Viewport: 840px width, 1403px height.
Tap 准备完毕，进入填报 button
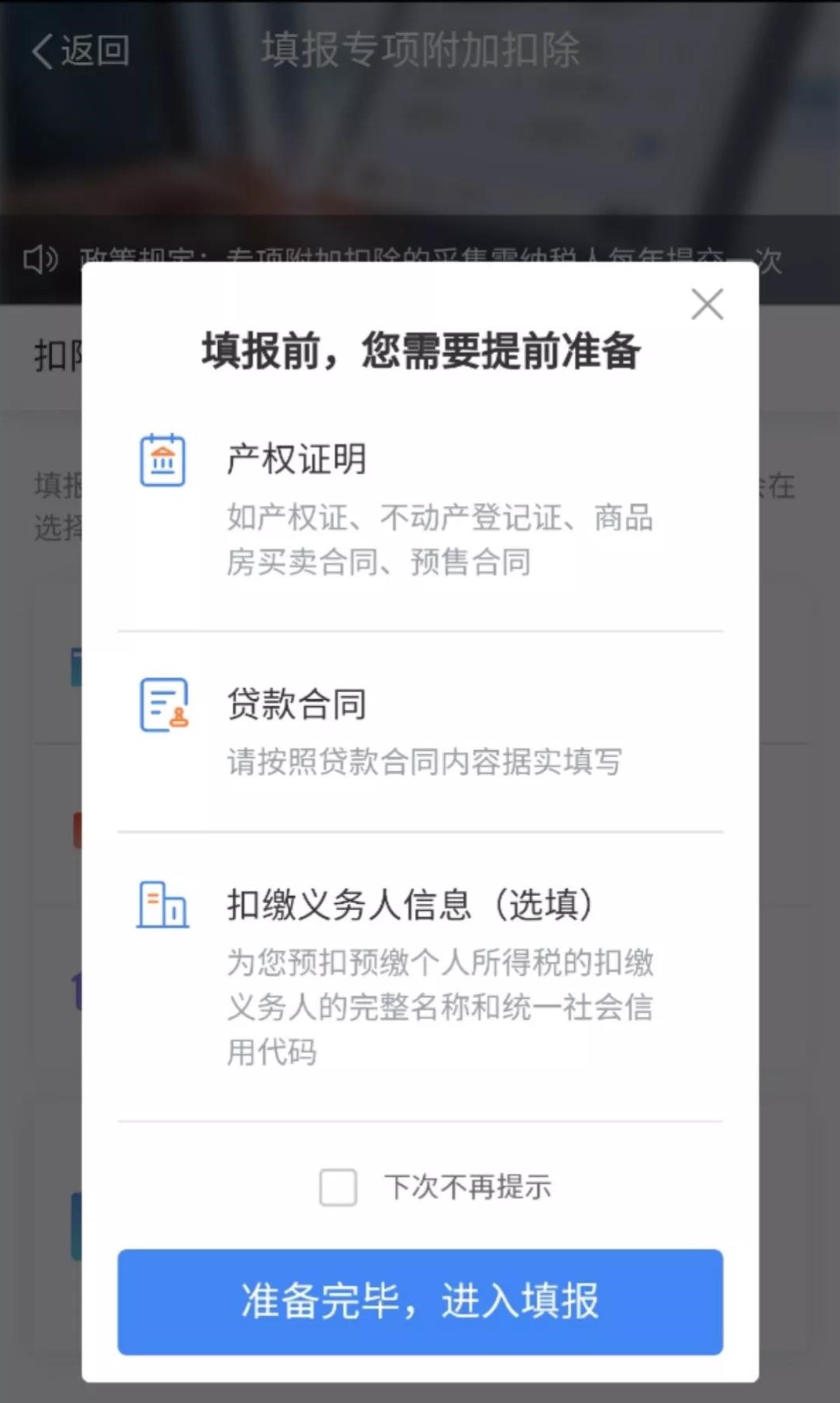pyautogui.click(x=420, y=1301)
